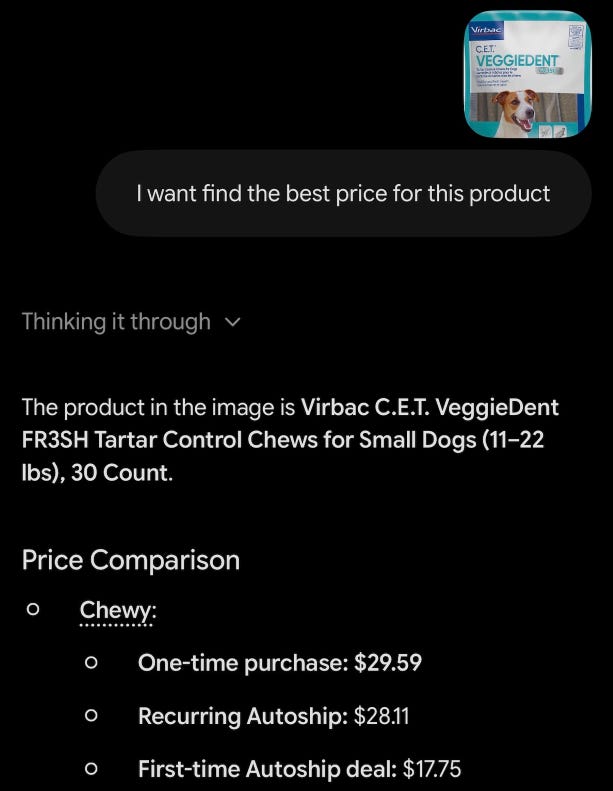Expand the Thinking it through section

132,322
